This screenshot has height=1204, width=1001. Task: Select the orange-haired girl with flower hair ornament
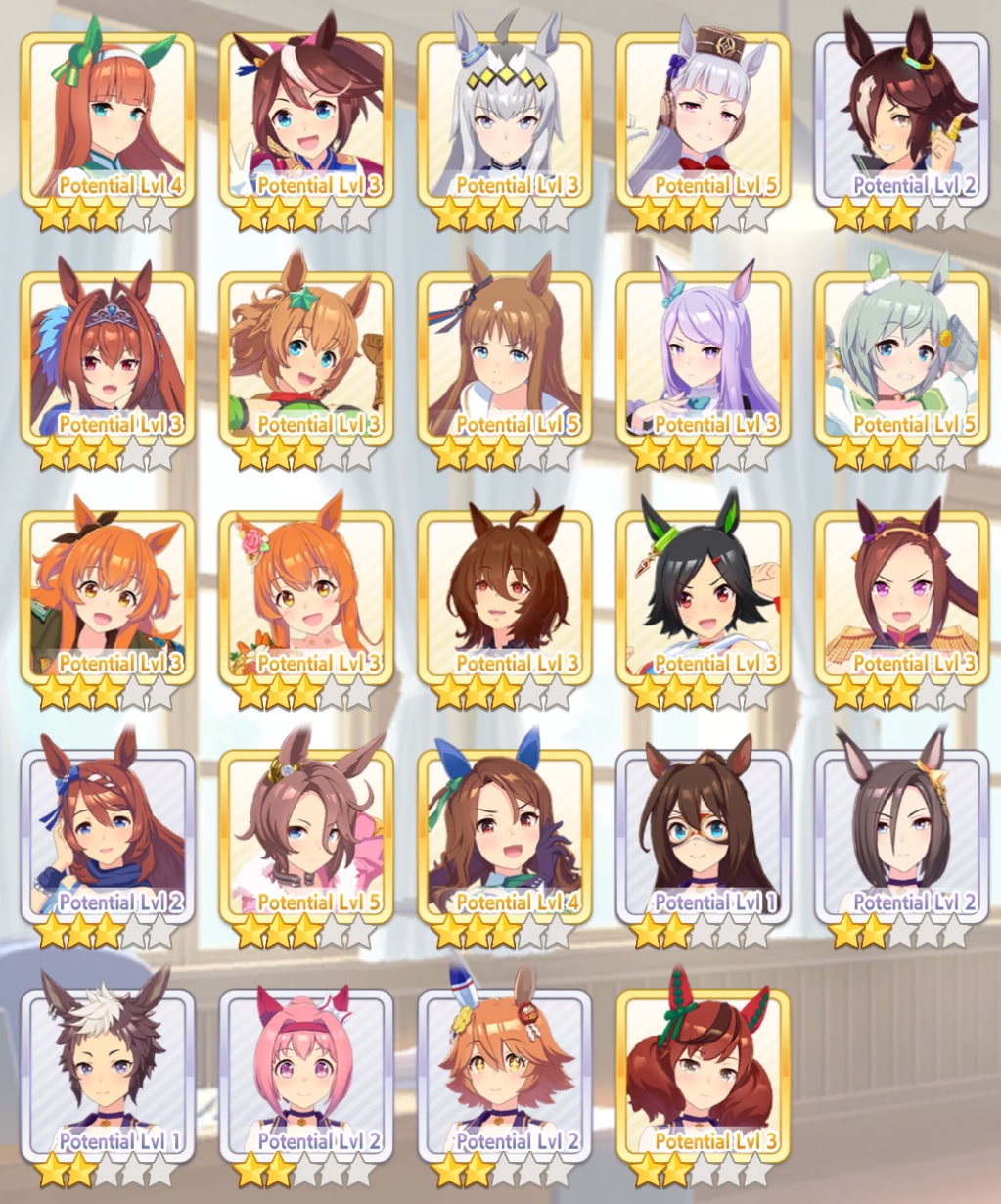306,595
